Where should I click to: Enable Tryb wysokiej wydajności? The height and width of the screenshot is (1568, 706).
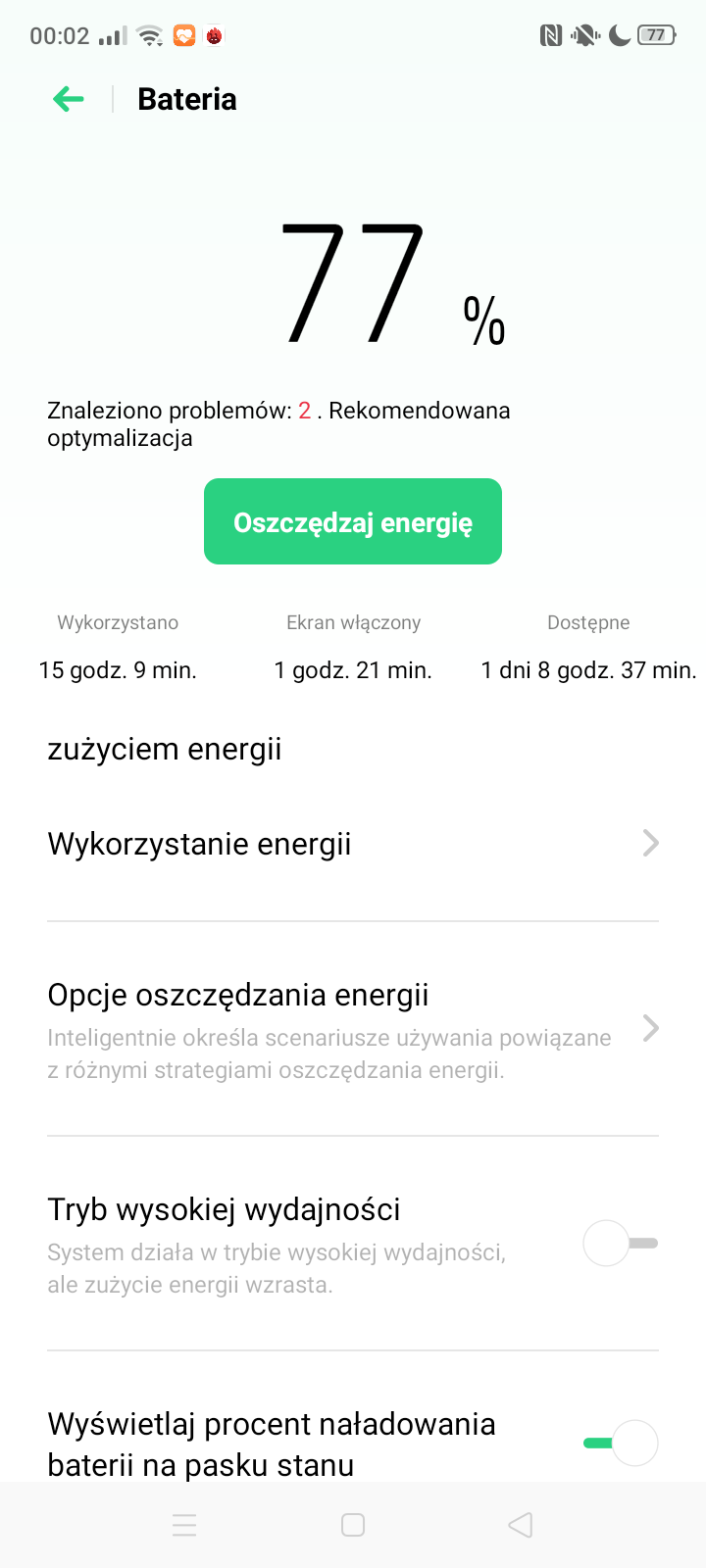click(x=621, y=1243)
